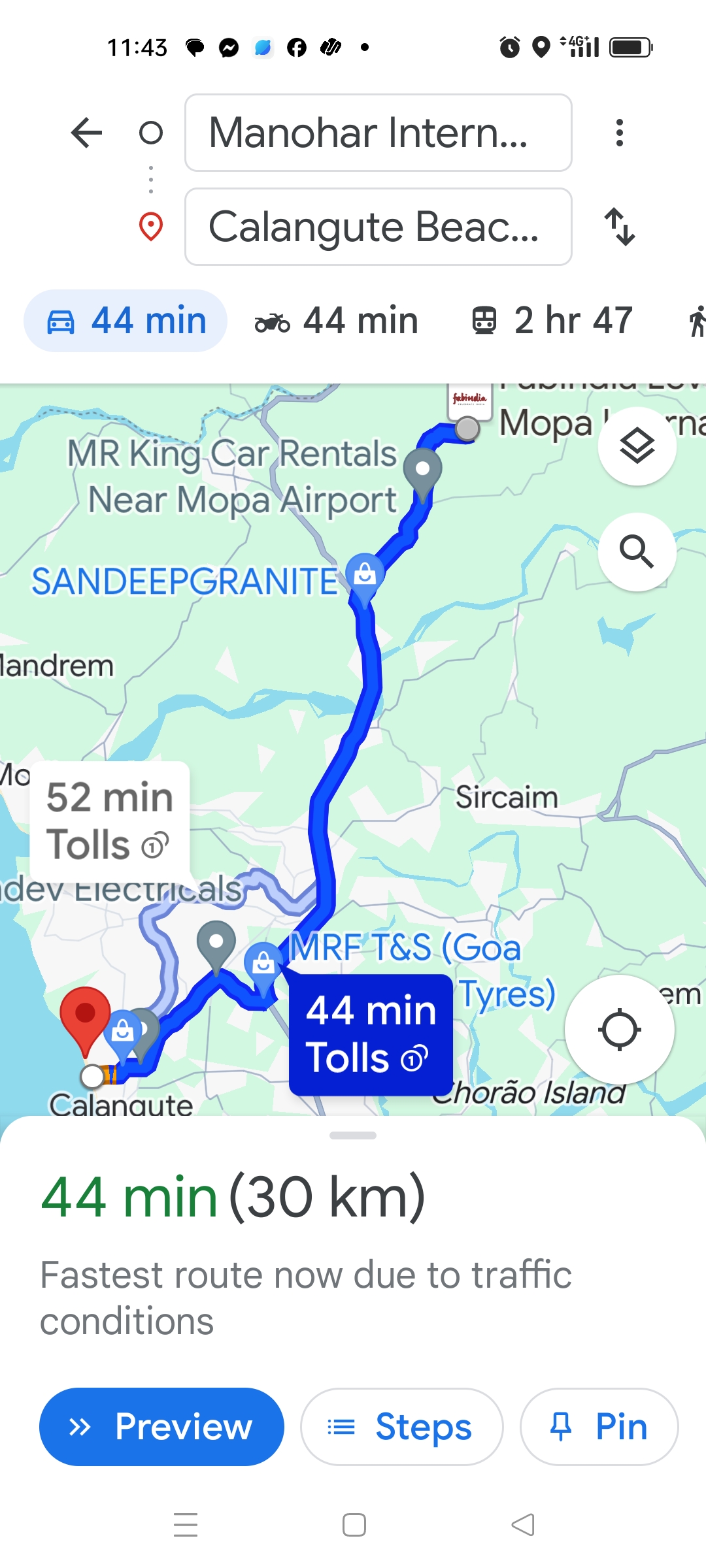Select the car 44 min travel mode
Image resolution: width=706 pixels, height=1568 pixels.
(126, 321)
